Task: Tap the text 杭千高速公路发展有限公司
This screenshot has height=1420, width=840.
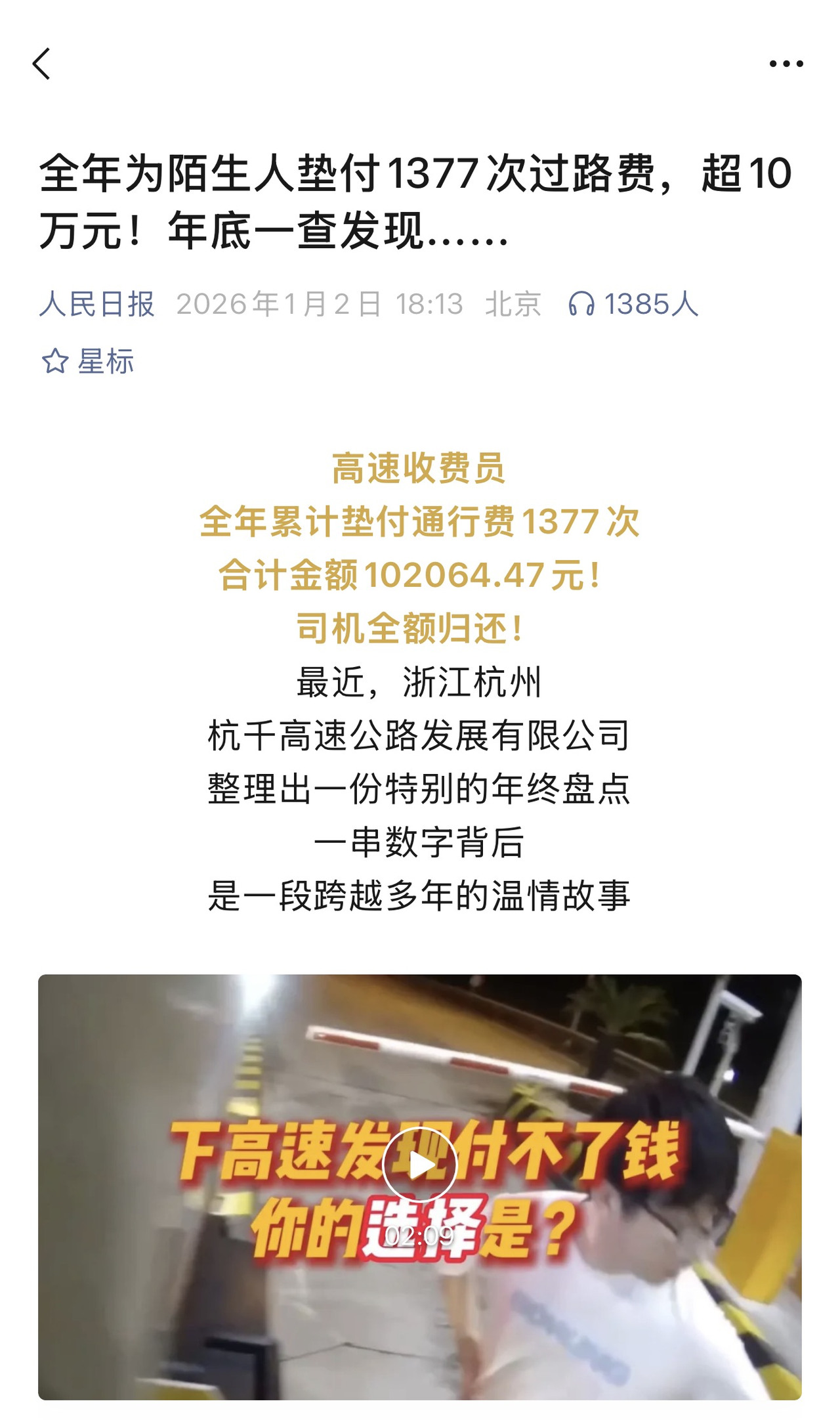Action: [420, 734]
